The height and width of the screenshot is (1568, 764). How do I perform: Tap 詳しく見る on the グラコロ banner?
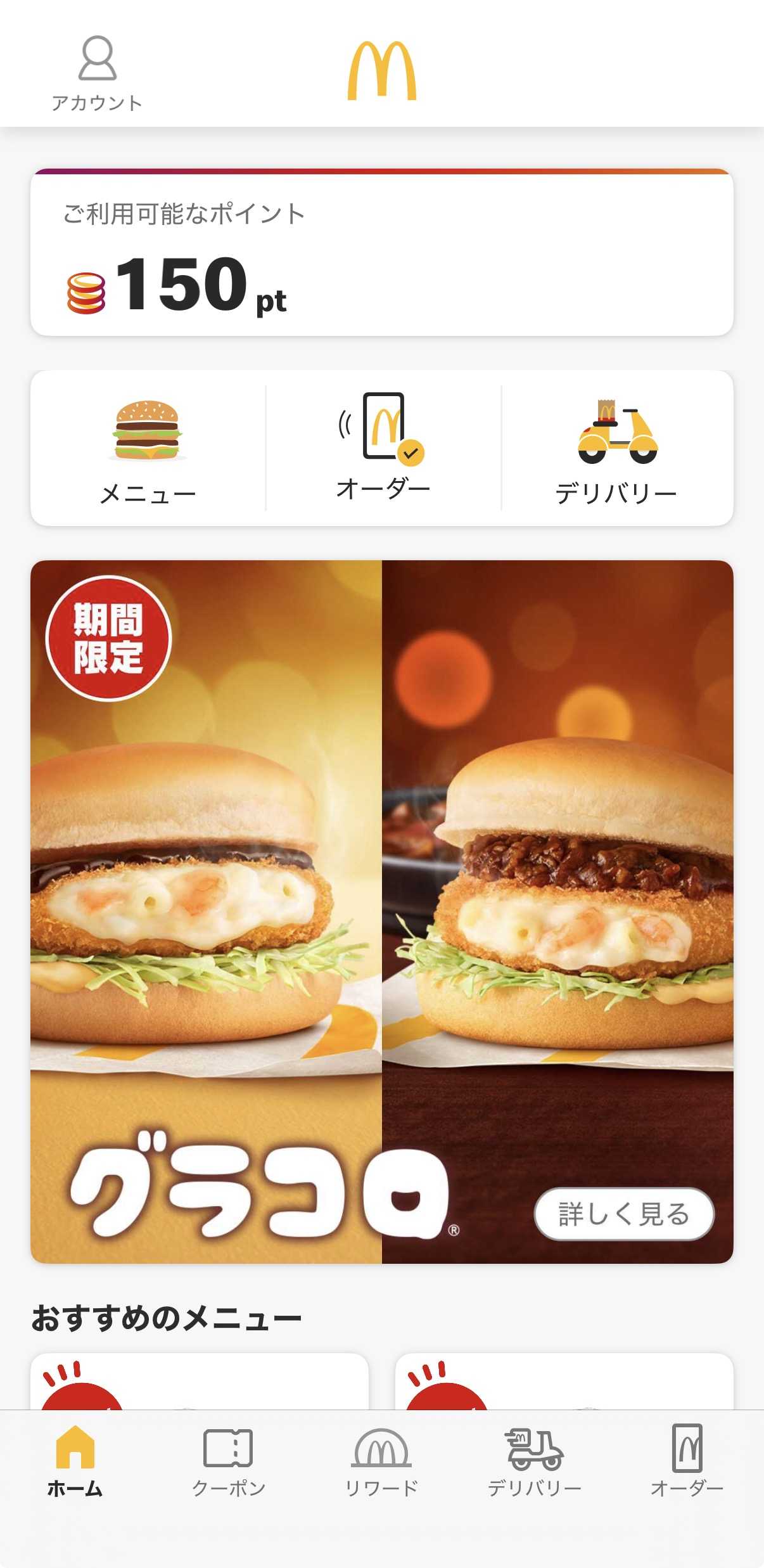(x=623, y=1213)
